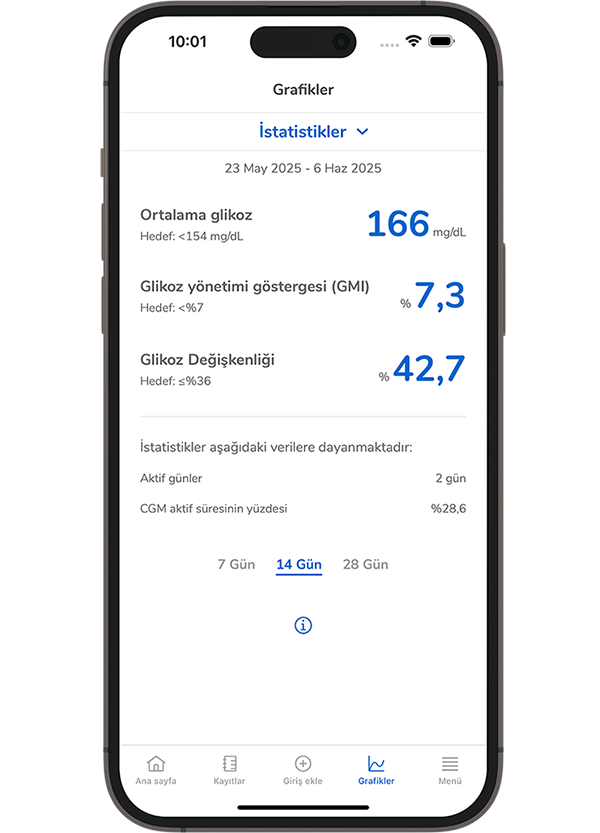
Task: Tap Giriş ekle to add an entry
Action: tap(303, 770)
